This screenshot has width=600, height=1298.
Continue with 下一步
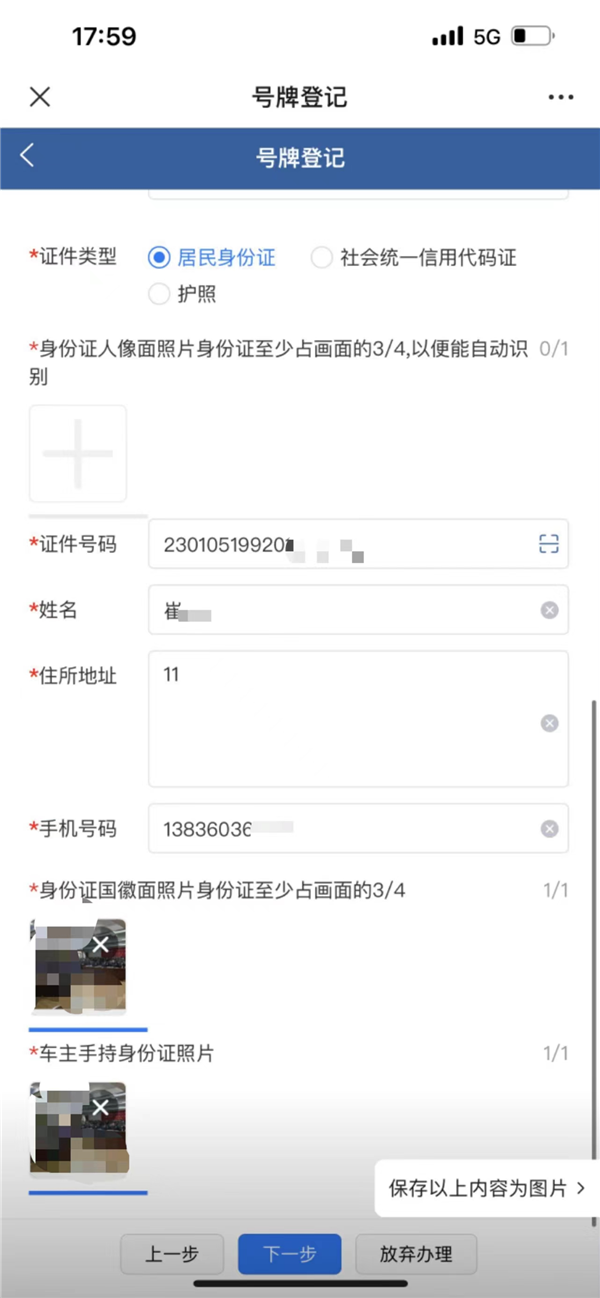[x=290, y=1254]
